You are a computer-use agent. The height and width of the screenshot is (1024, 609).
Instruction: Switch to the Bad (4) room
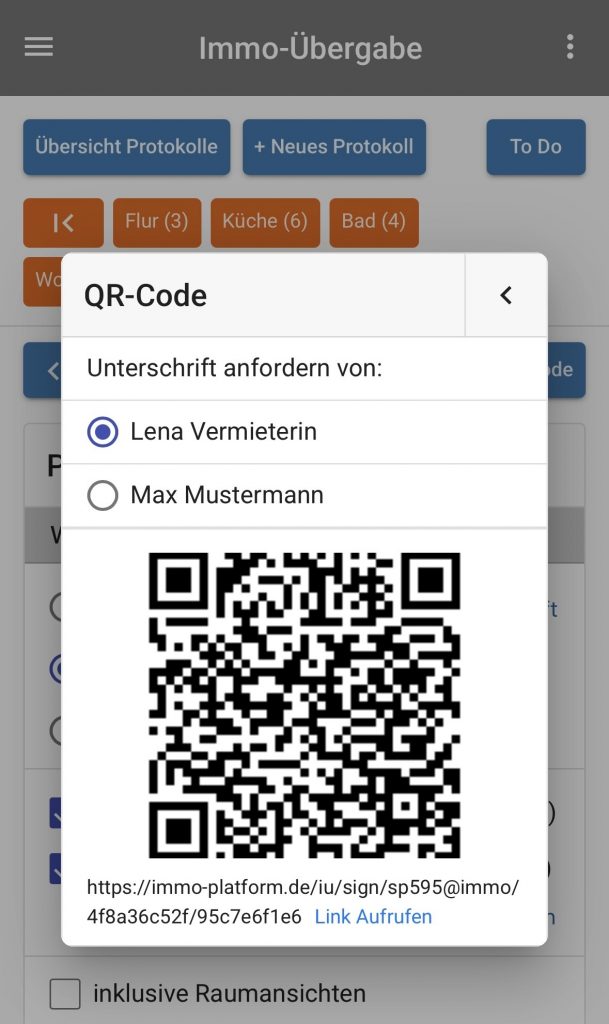click(x=373, y=222)
